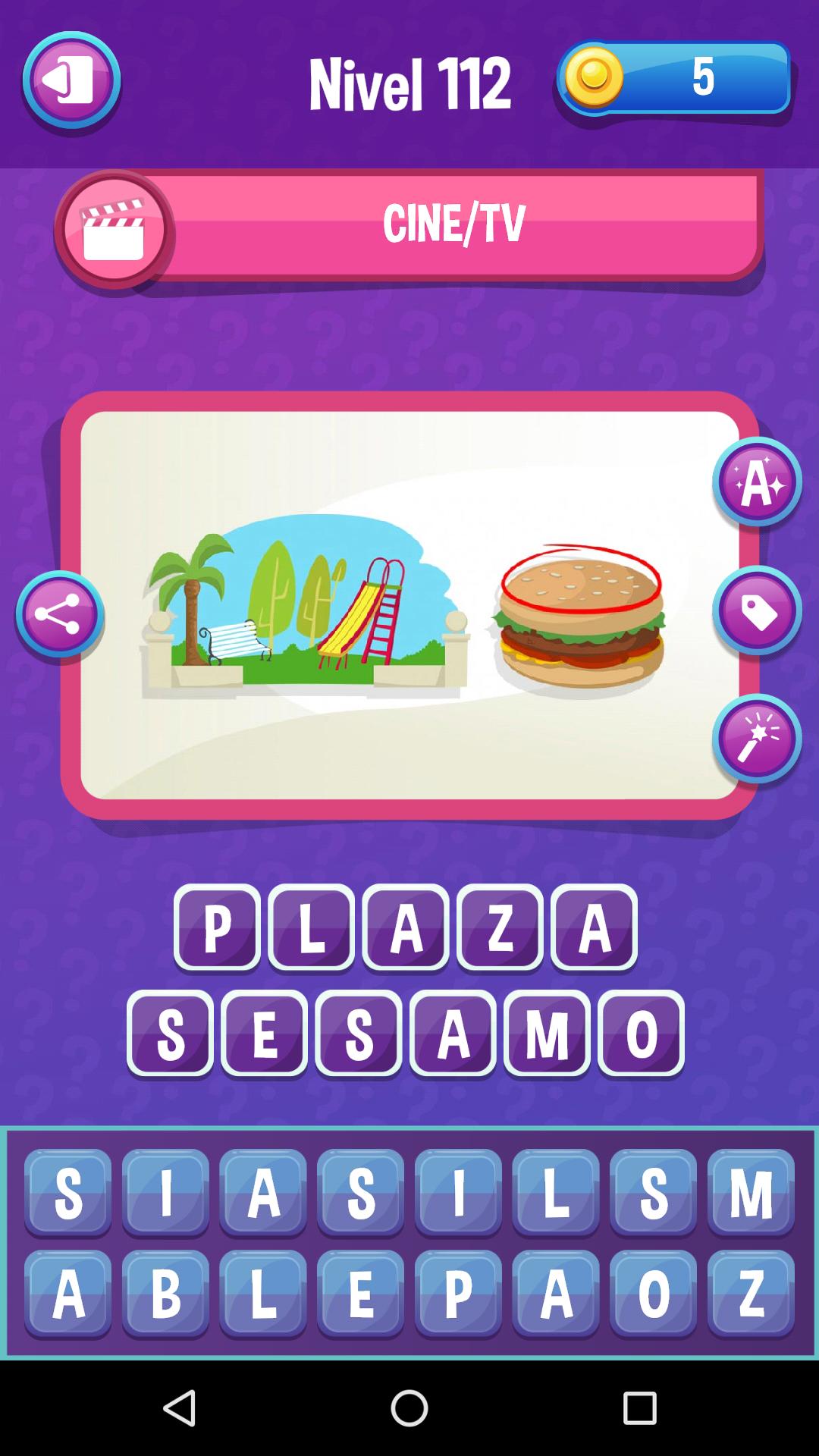Open the tag hint button
The height and width of the screenshot is (1456, 819).
pyautogui.click(x=757, y=611)
